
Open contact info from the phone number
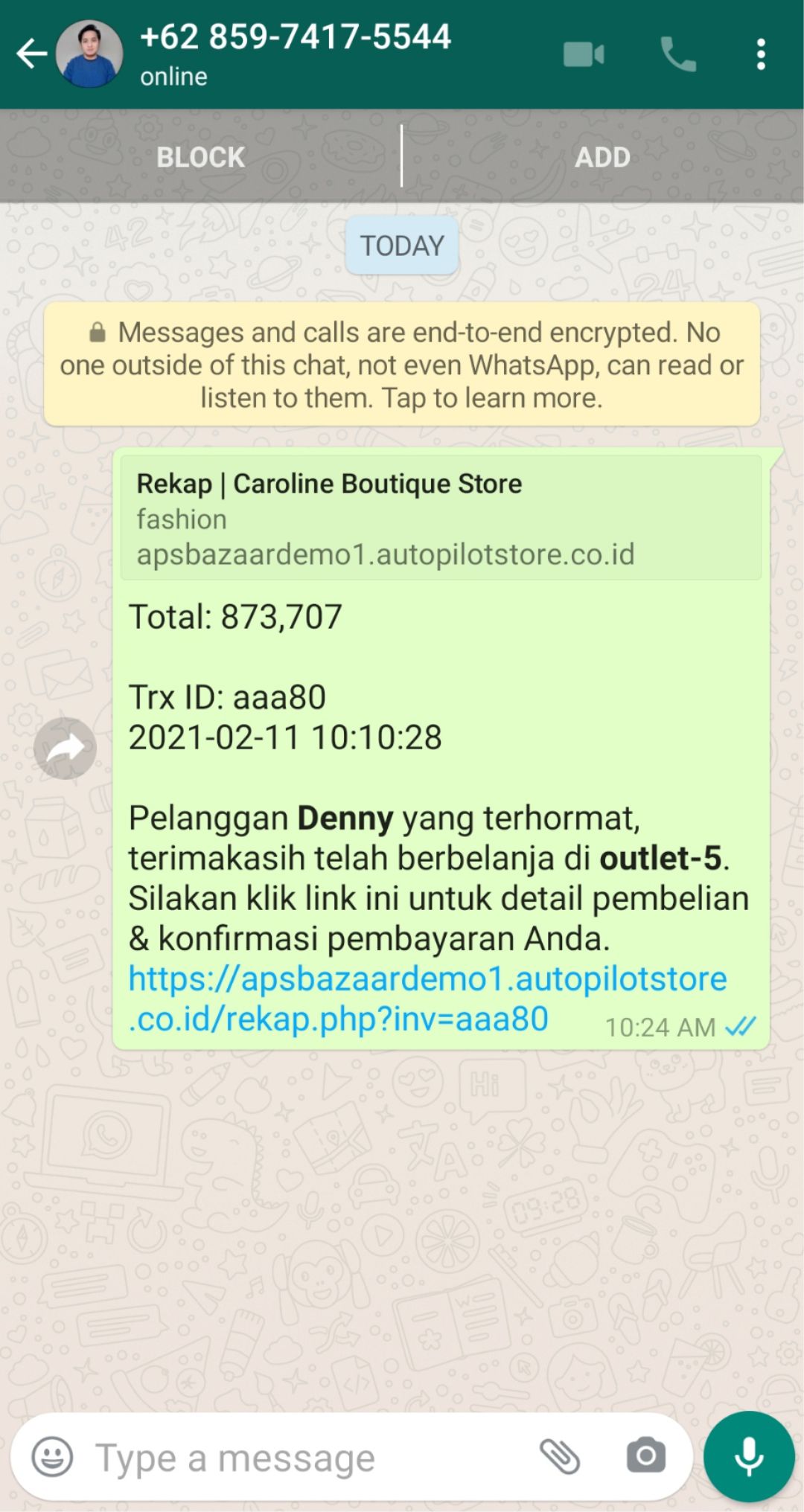click(295, 37)
